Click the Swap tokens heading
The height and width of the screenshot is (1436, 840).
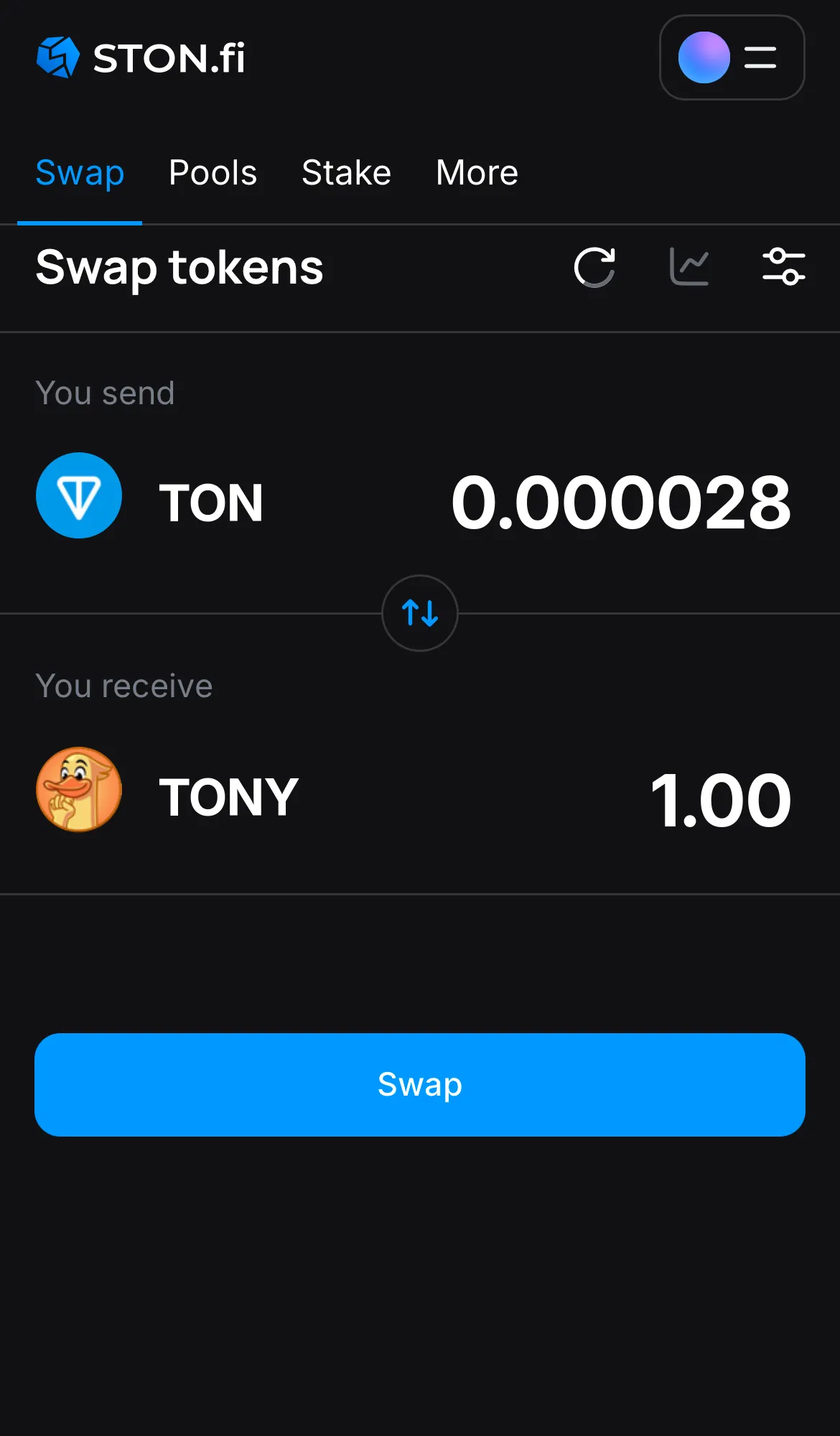coord(179,268)
